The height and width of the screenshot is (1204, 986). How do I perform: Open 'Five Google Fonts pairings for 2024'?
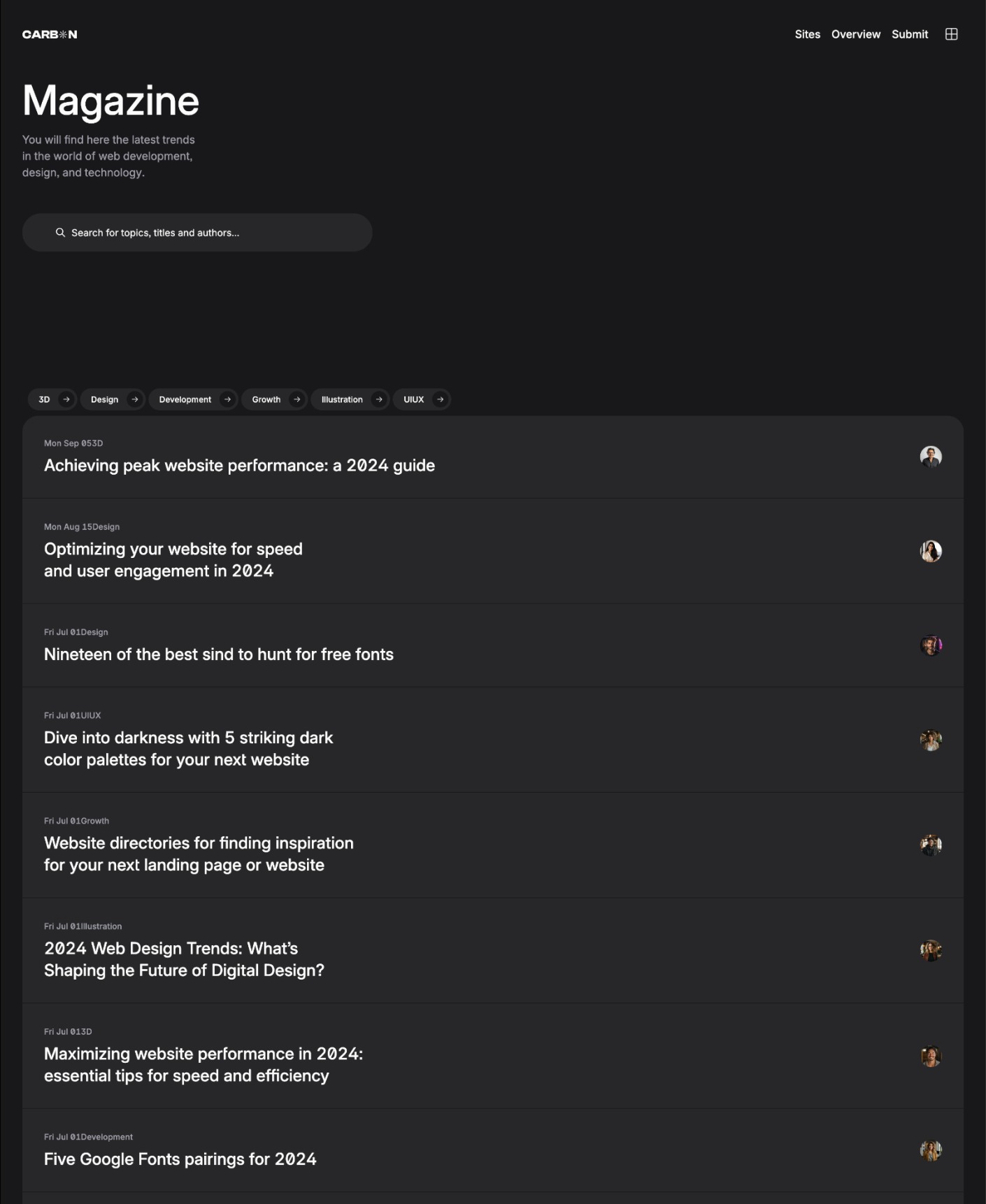[x=180, y=1159]
